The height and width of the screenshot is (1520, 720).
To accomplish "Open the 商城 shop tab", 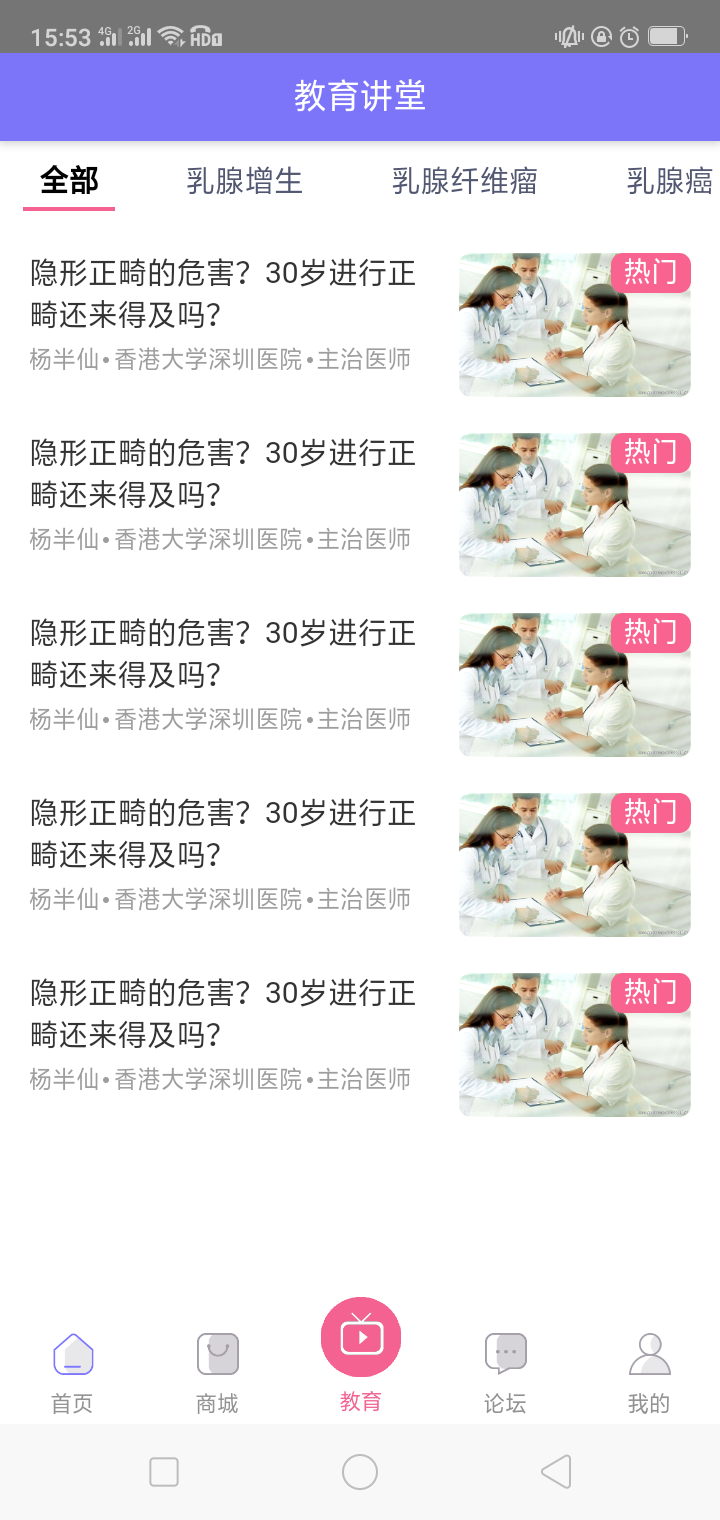I will (217, 1372).
